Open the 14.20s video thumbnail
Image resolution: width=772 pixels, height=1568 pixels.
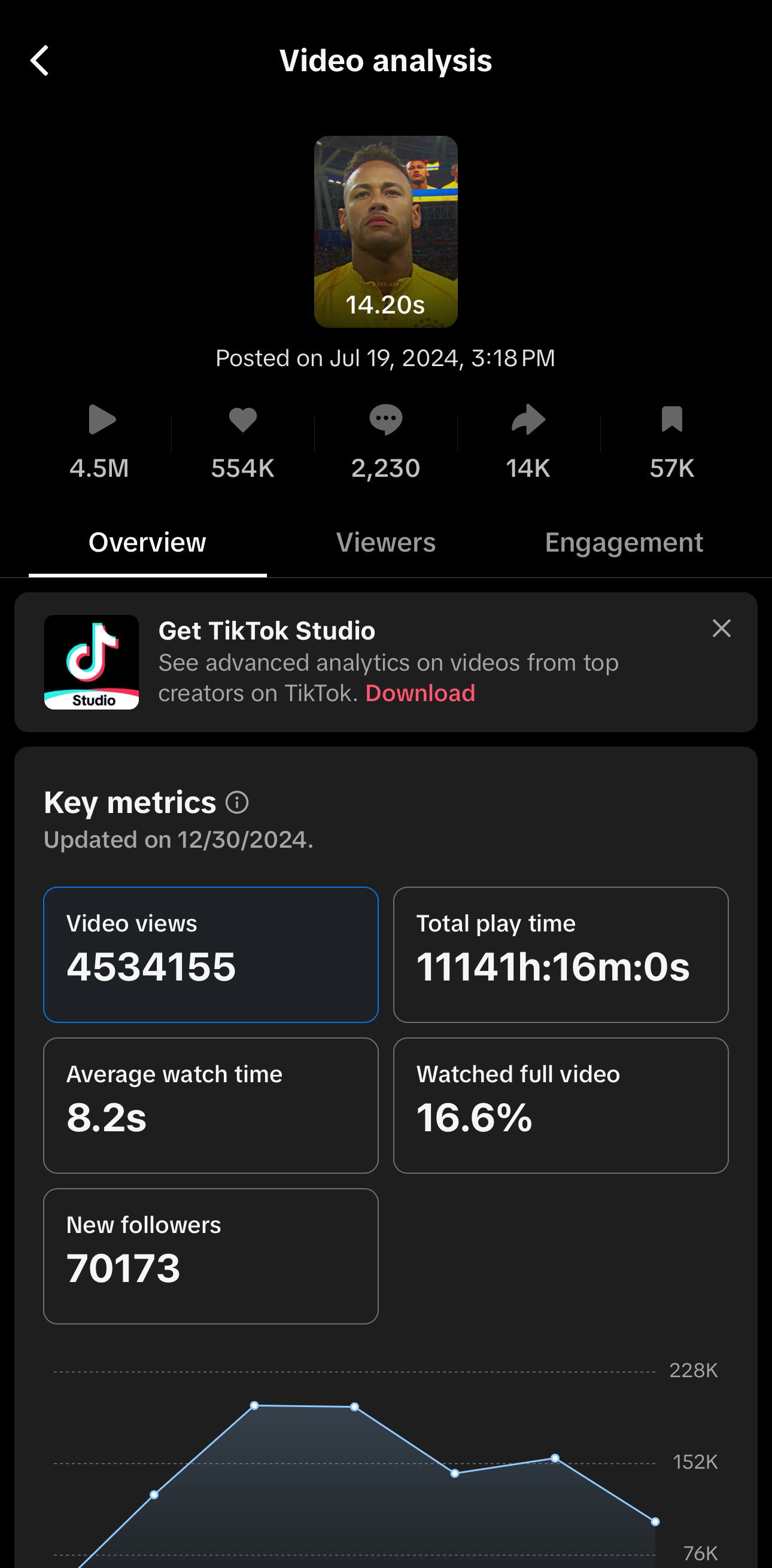point(385,232)
